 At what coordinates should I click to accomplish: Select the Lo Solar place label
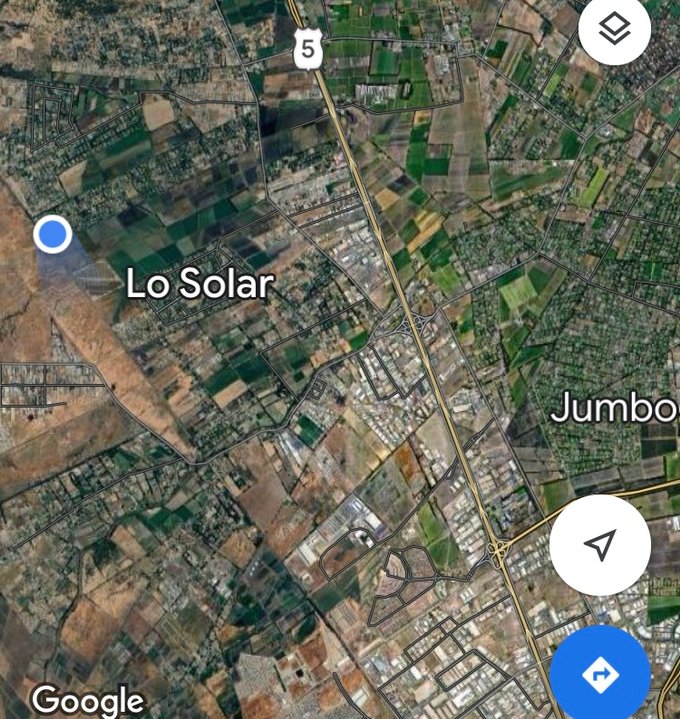point(199,284)
